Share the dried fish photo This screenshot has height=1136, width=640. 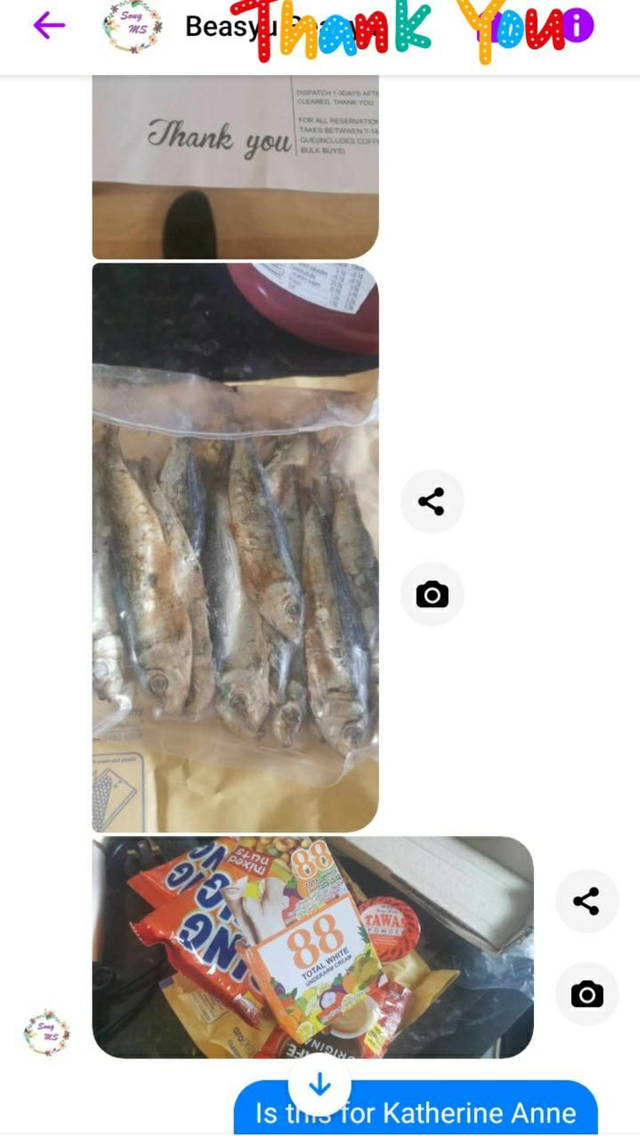tap(432, 501)
